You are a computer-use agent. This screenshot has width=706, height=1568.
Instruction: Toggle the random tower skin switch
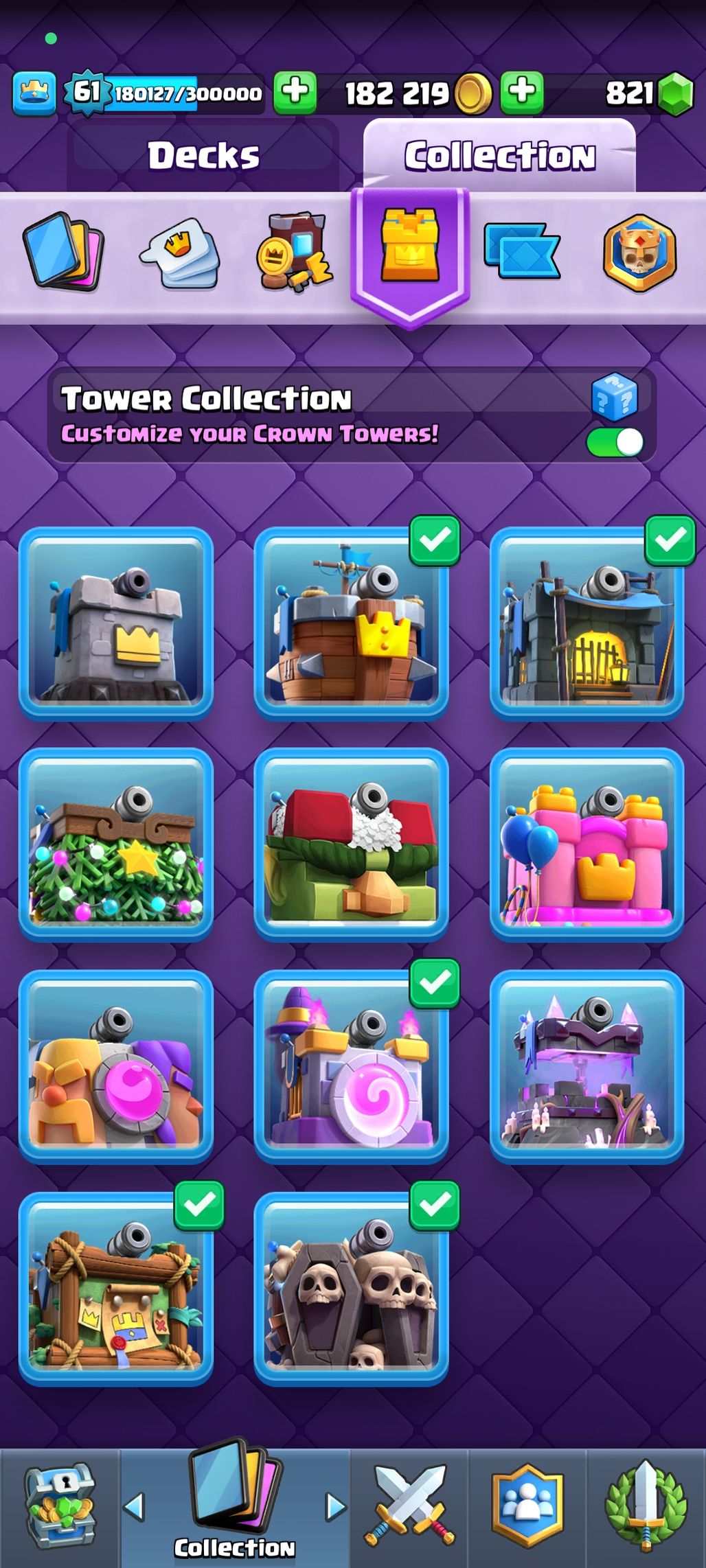615,442
